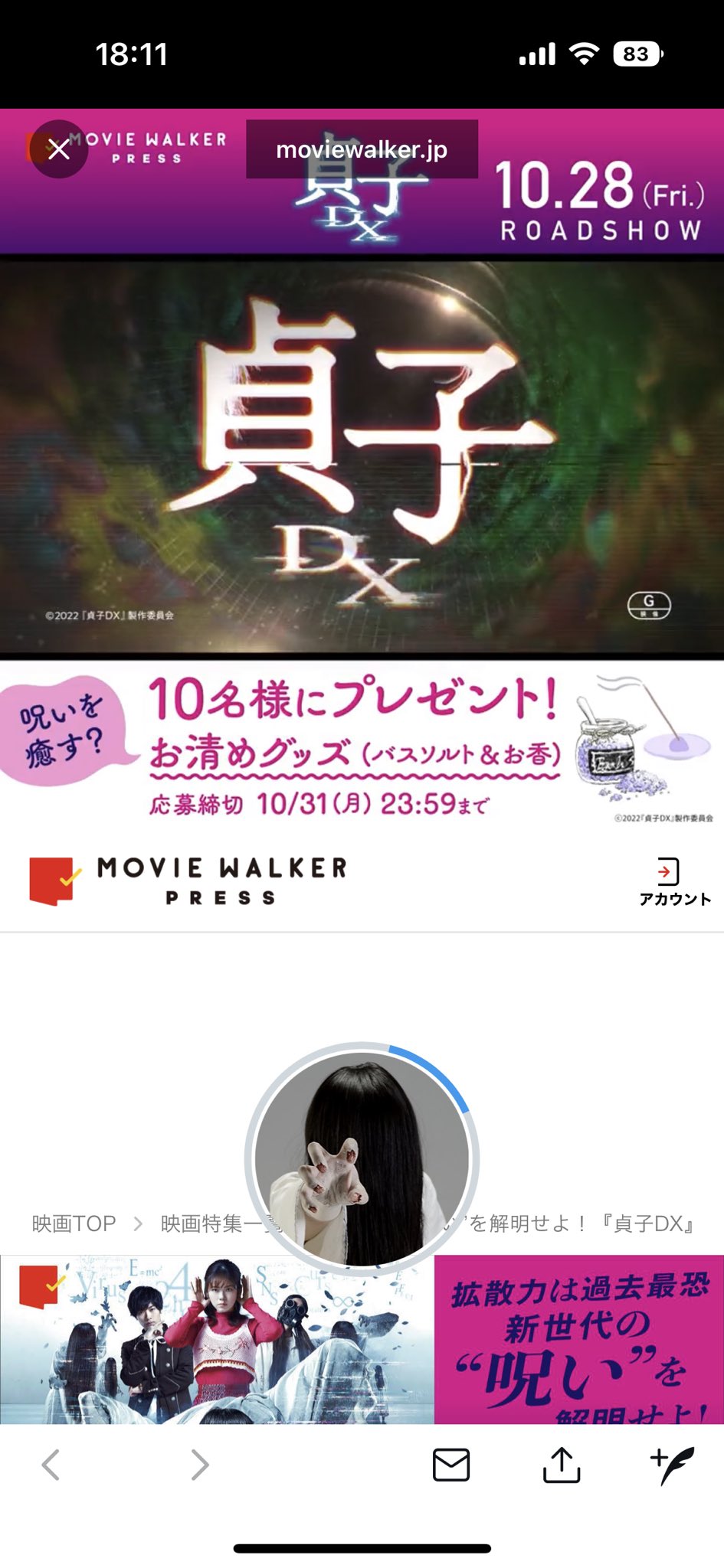
Task: Open the share sheet
Action: pyautogui.click(x=562, y=1465)
